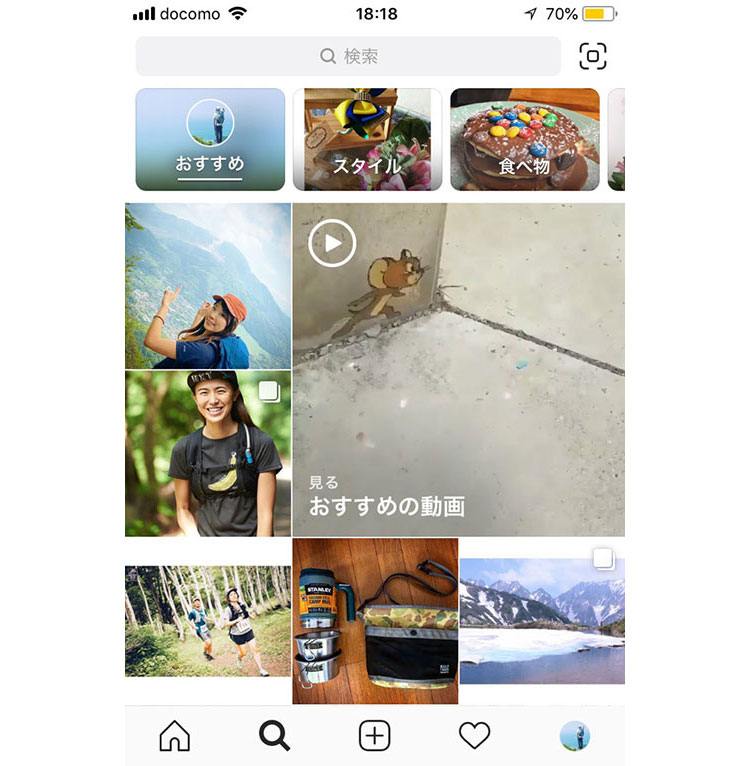The width and height of the screenshot is (750, 766).
Task: Open the snowy mountain lake post
Action: click(542, 621)
